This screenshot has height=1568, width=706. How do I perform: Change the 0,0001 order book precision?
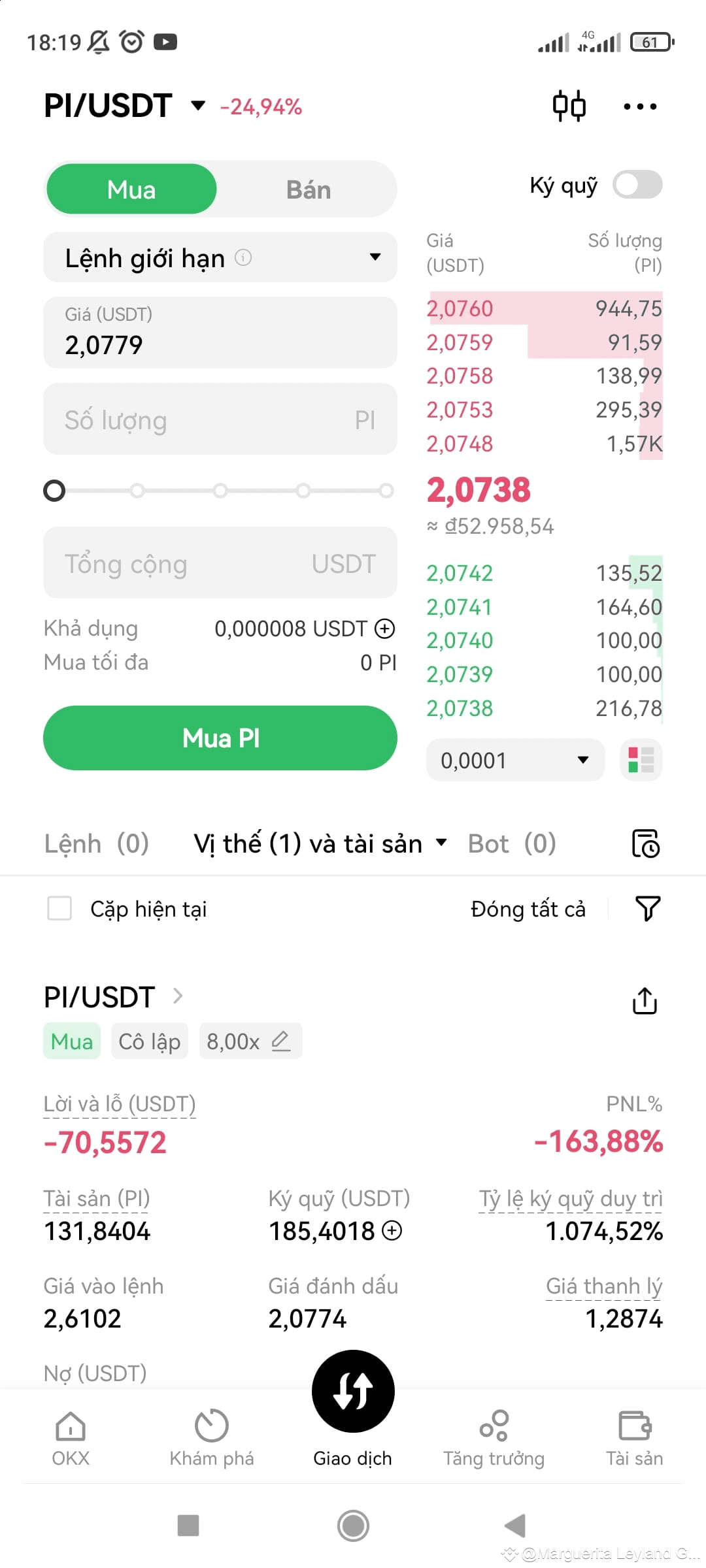point(514,760)
